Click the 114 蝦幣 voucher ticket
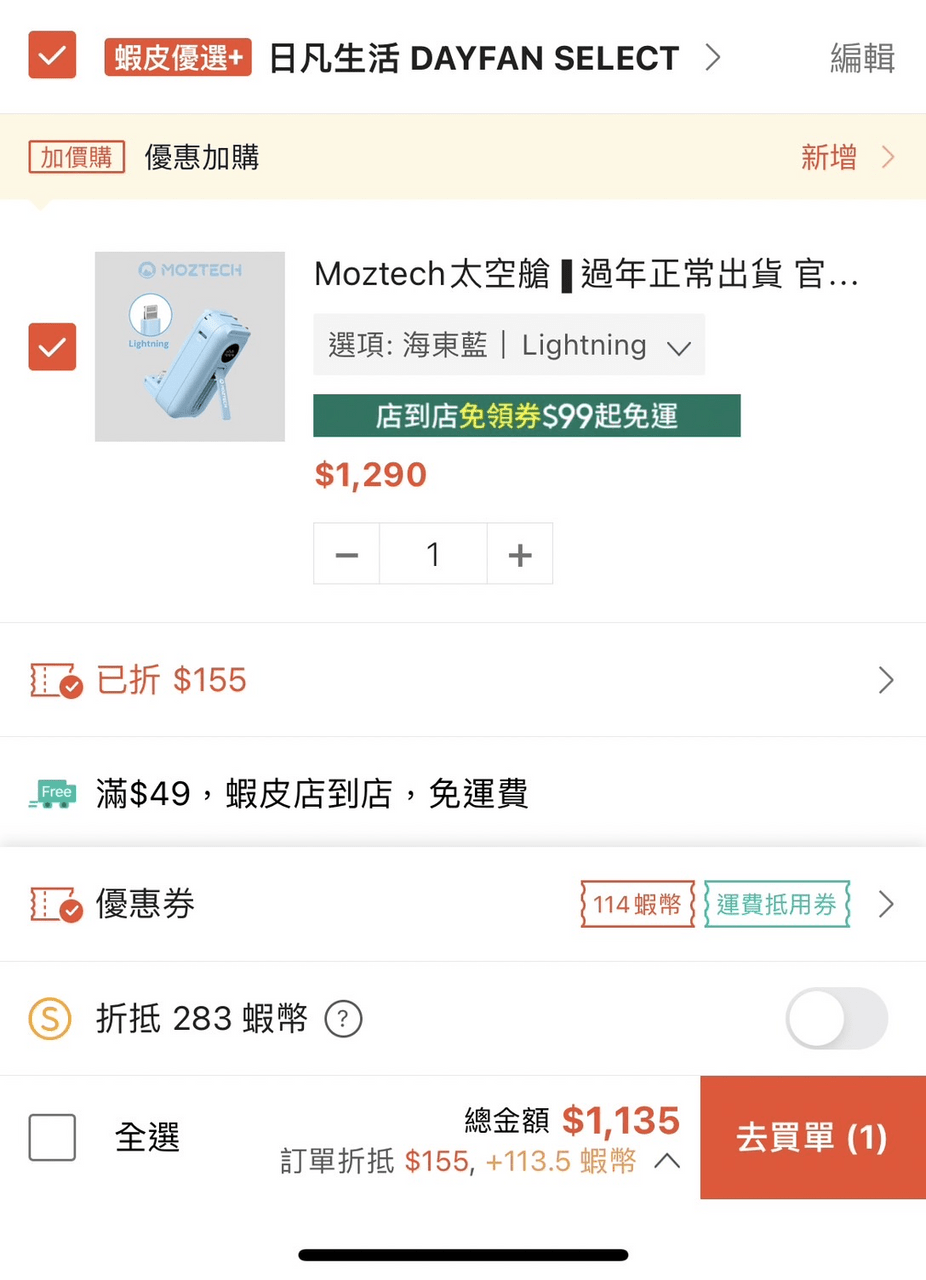Viewport: 926px width, 1280px height. [x=637, y=903]
